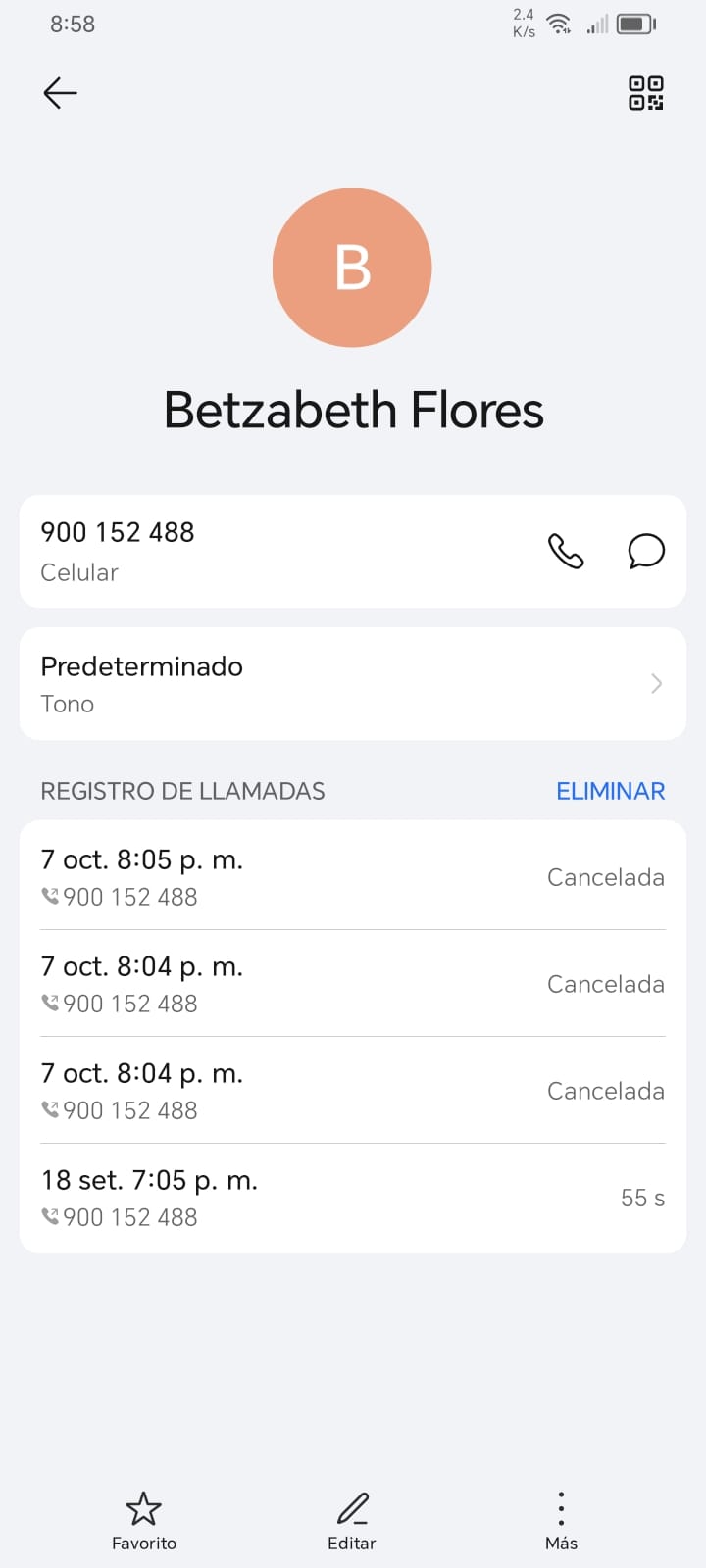Send a message to Betzabeth Flores
This screenshot has width=706, height=1568.
[646, 551]
